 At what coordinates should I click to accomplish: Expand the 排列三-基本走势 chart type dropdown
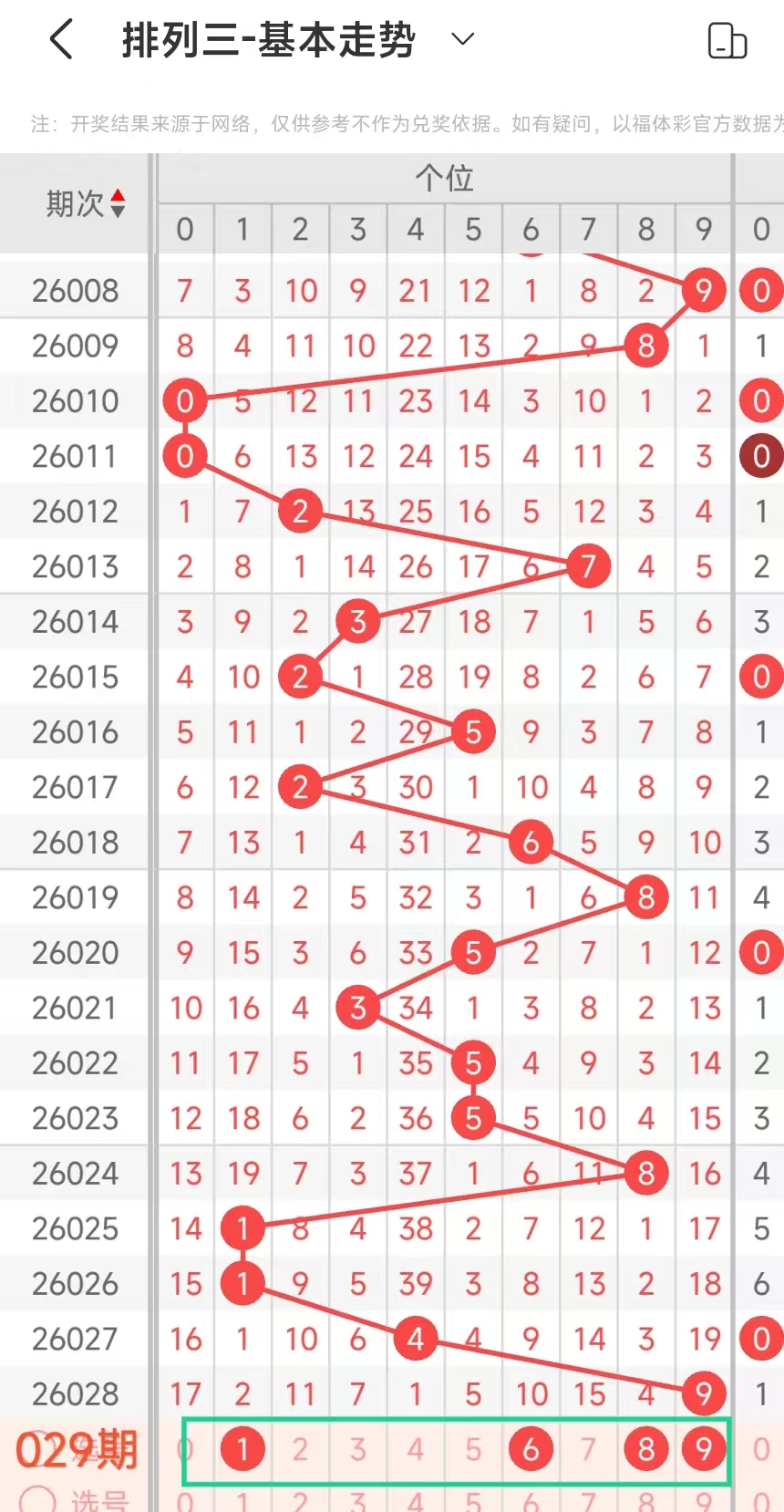[x=463, y=39]
